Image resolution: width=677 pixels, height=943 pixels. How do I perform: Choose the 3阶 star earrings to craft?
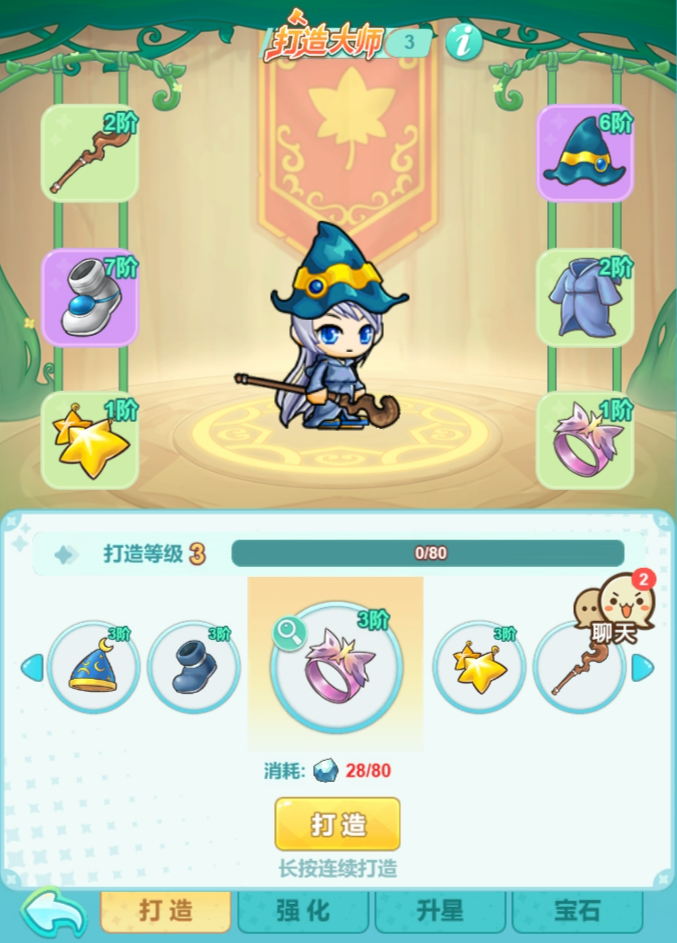(479, 667)
